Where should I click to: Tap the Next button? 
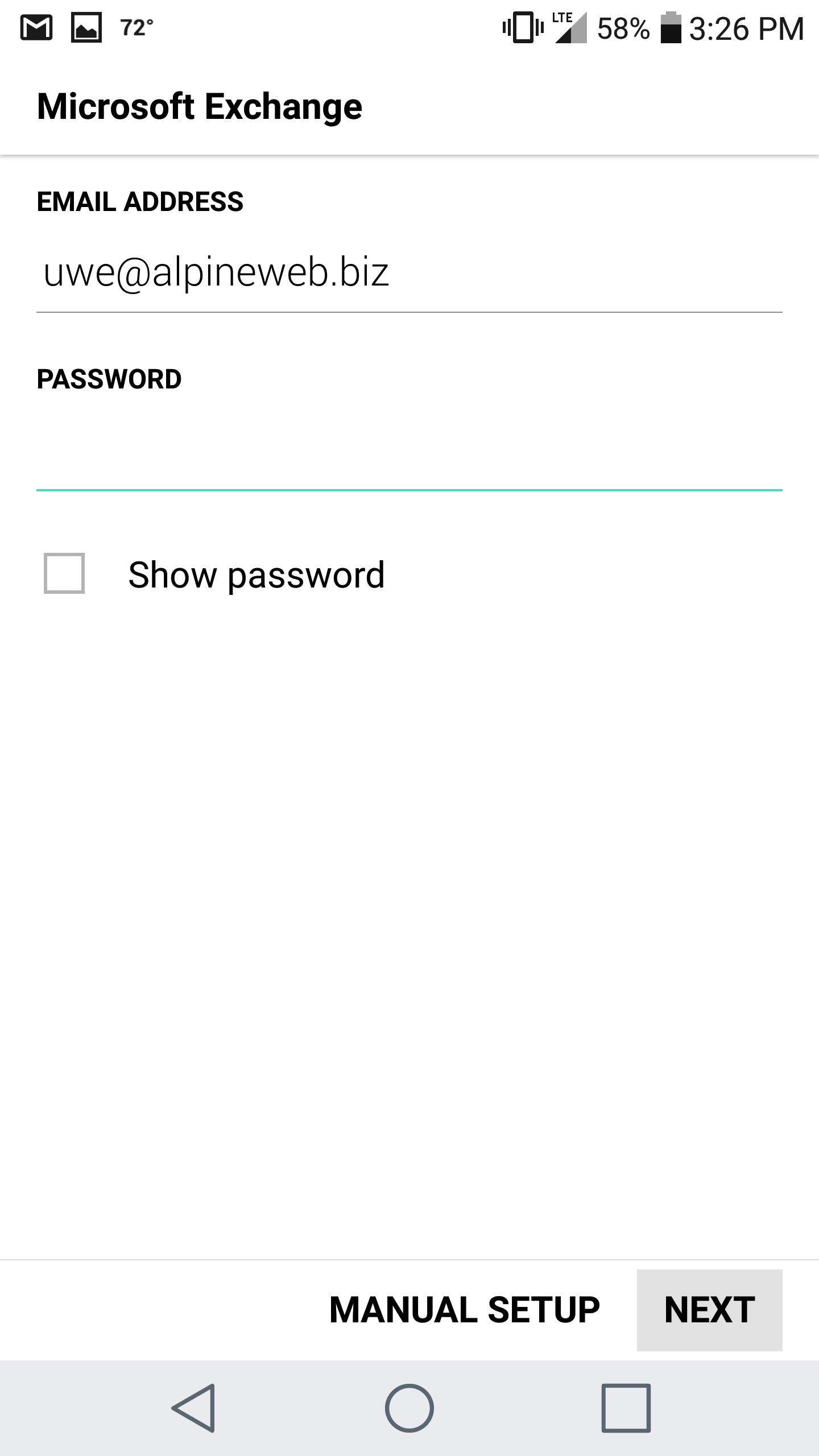click(x=709, y=1310)
